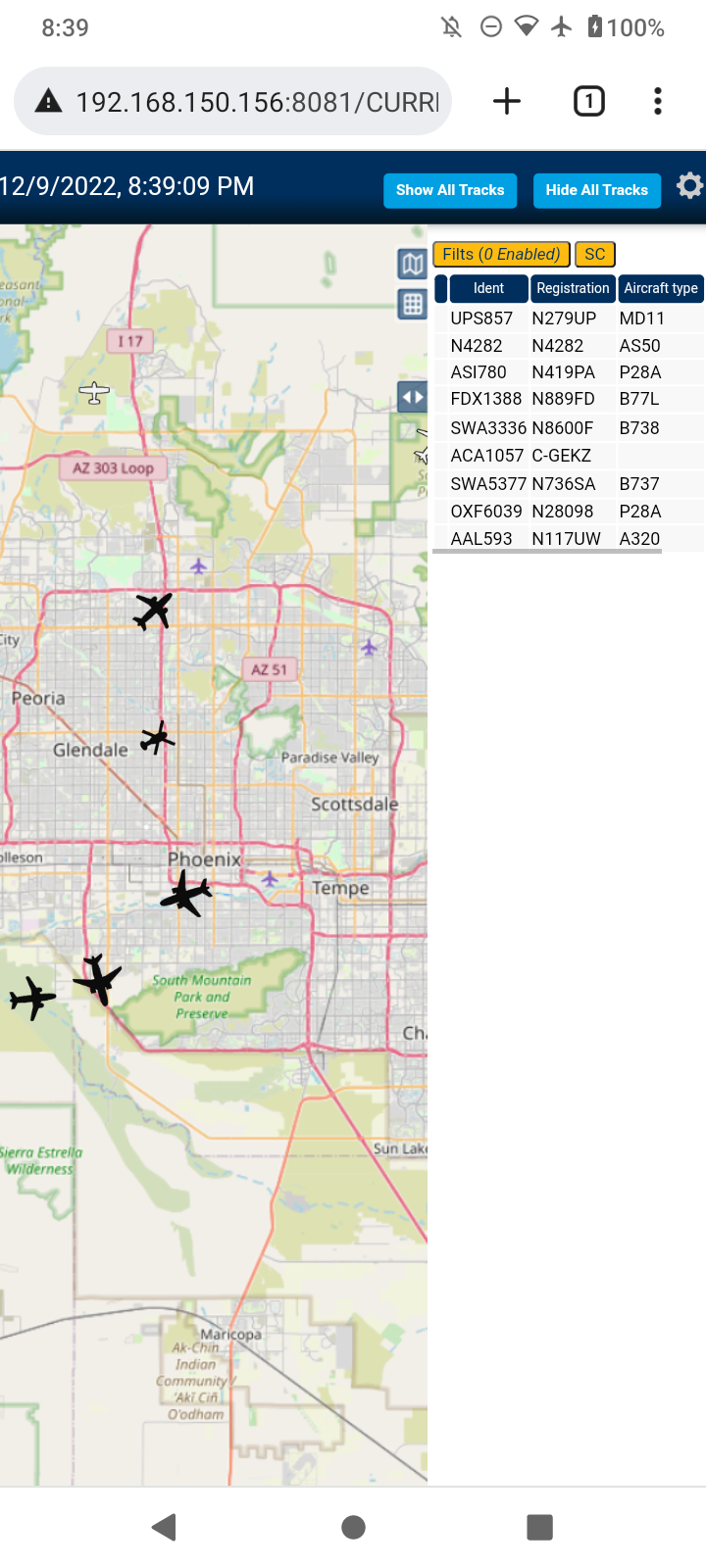706x1568 pixels.
Task: Sort the table by Ident column
Action: 488,288
